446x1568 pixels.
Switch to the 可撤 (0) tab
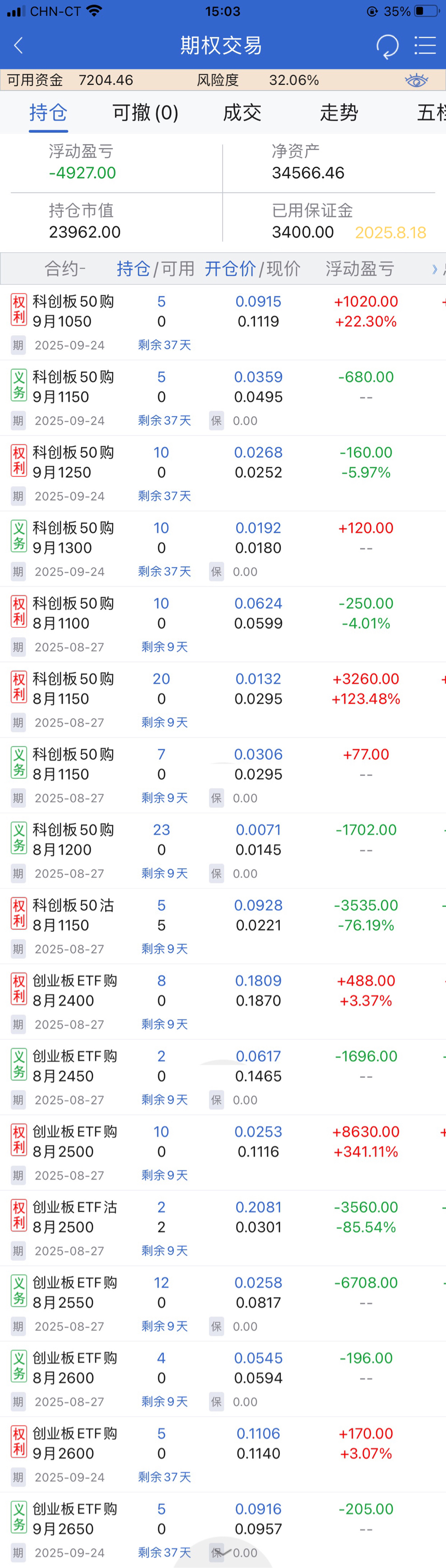(x=145, y=112)
